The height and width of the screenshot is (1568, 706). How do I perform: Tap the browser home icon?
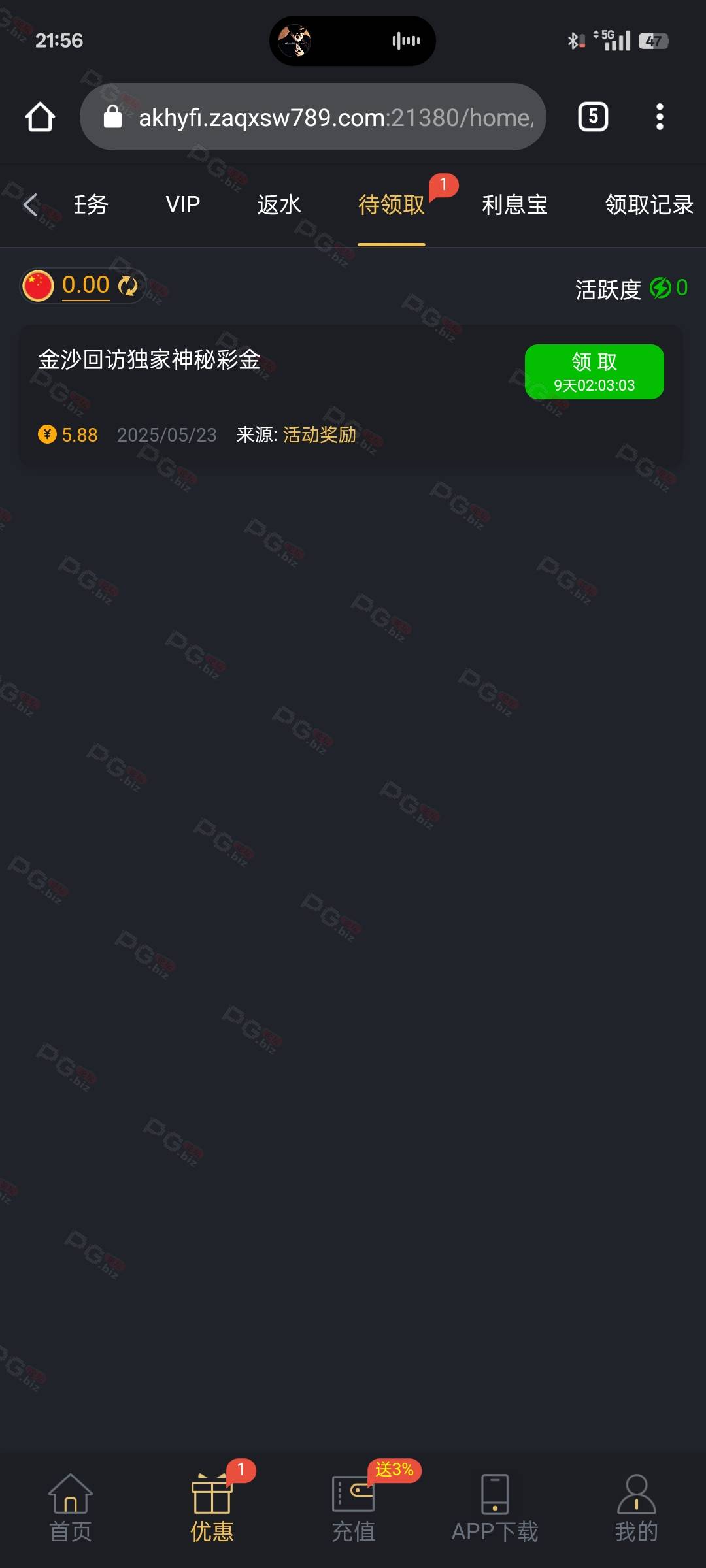tap(40, 118)
